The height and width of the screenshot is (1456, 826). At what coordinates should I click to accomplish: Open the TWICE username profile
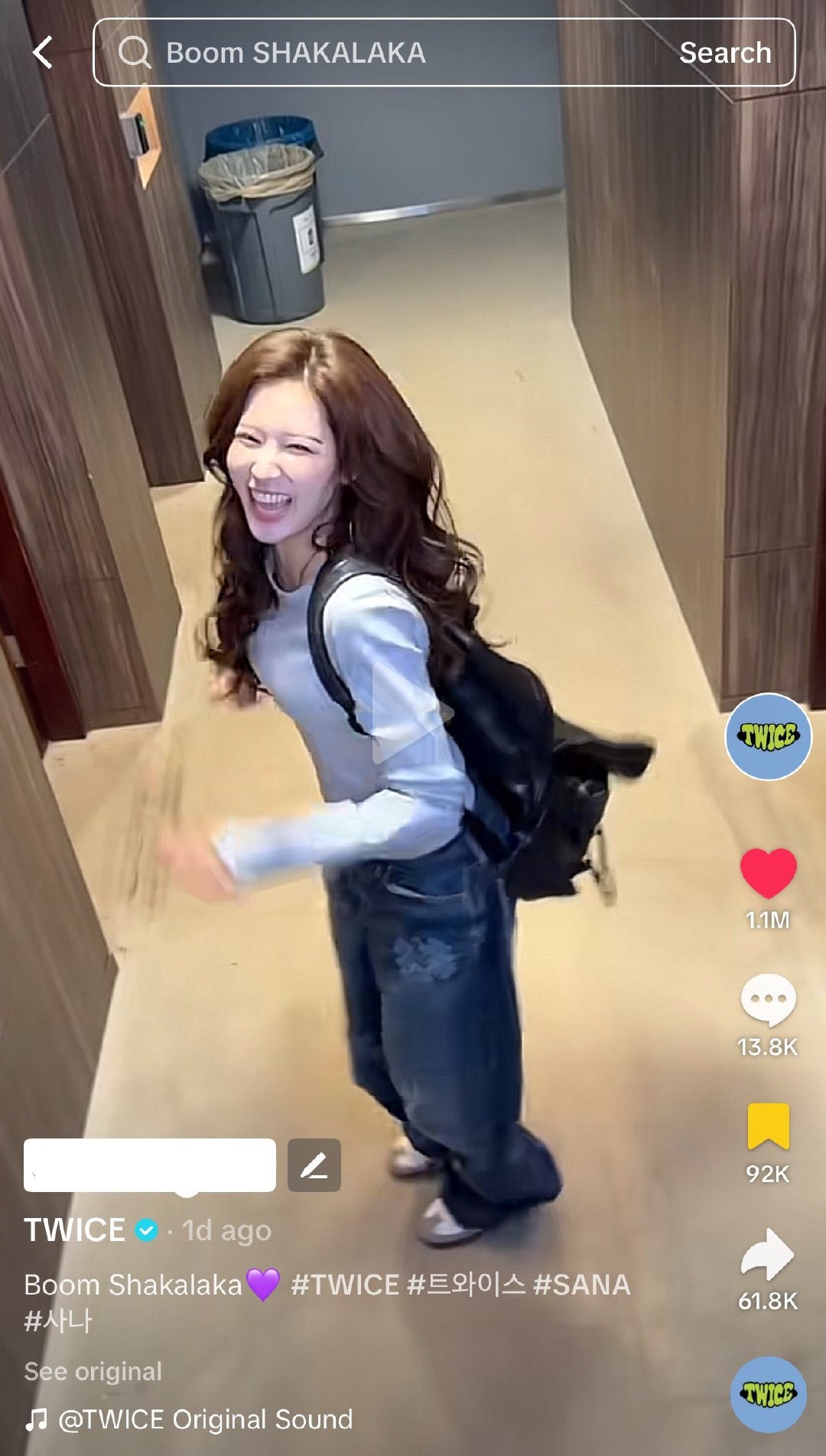pyautogui.click(x=74, y=1230)
